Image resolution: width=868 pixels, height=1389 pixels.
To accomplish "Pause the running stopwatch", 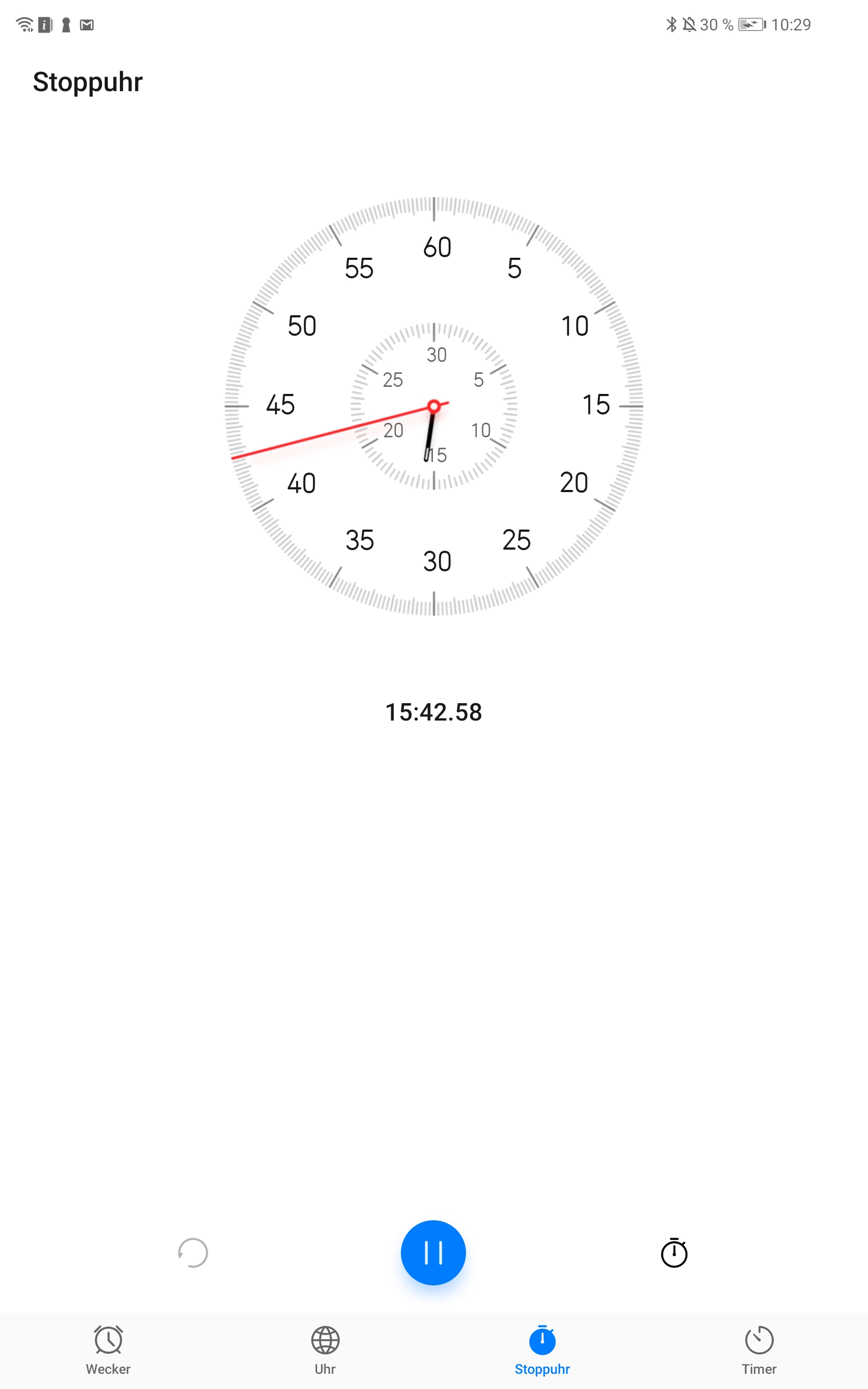I will pyautogui.click(x=433, y=1252).
